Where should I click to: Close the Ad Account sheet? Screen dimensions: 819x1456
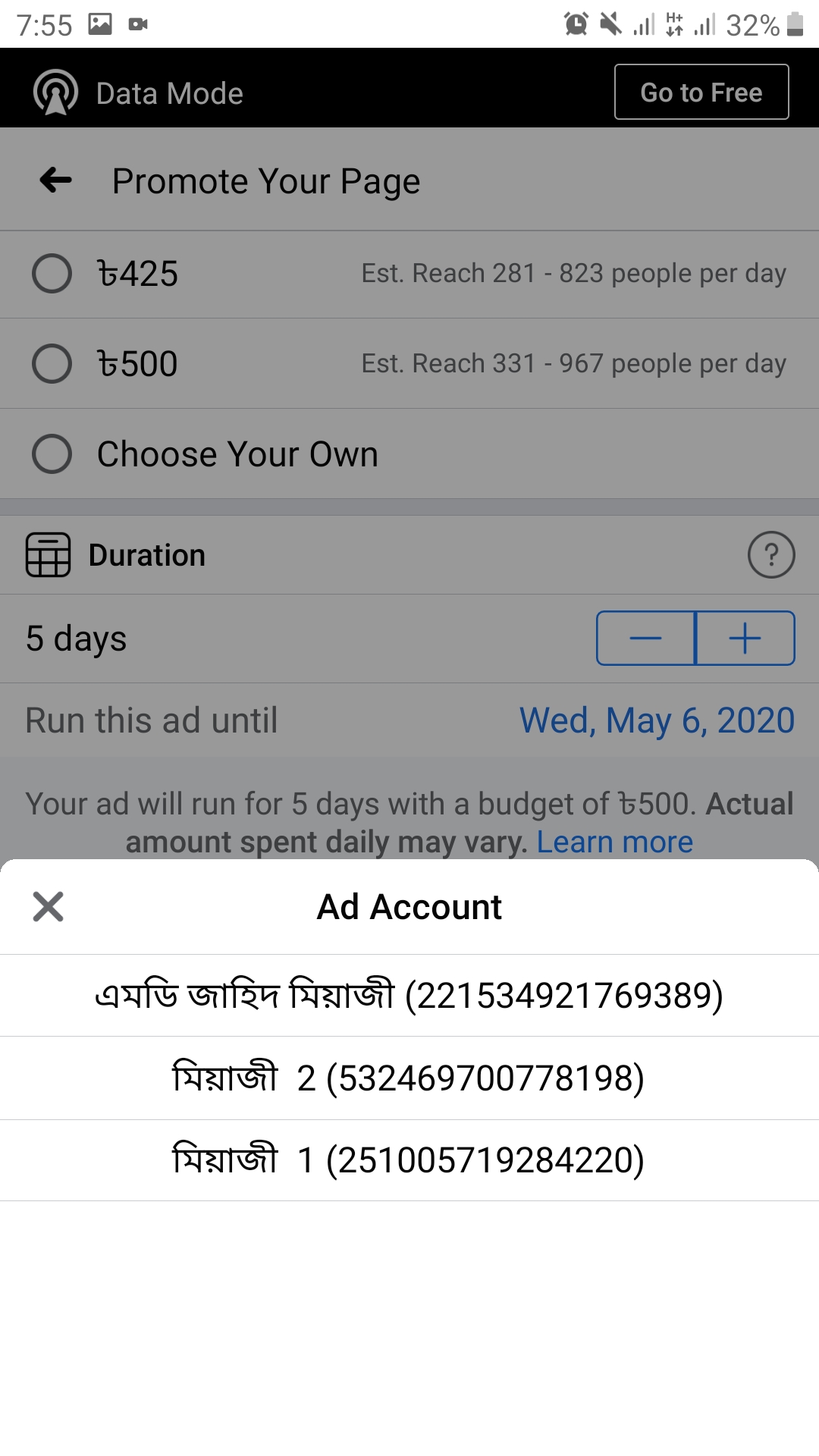[48, 906]
